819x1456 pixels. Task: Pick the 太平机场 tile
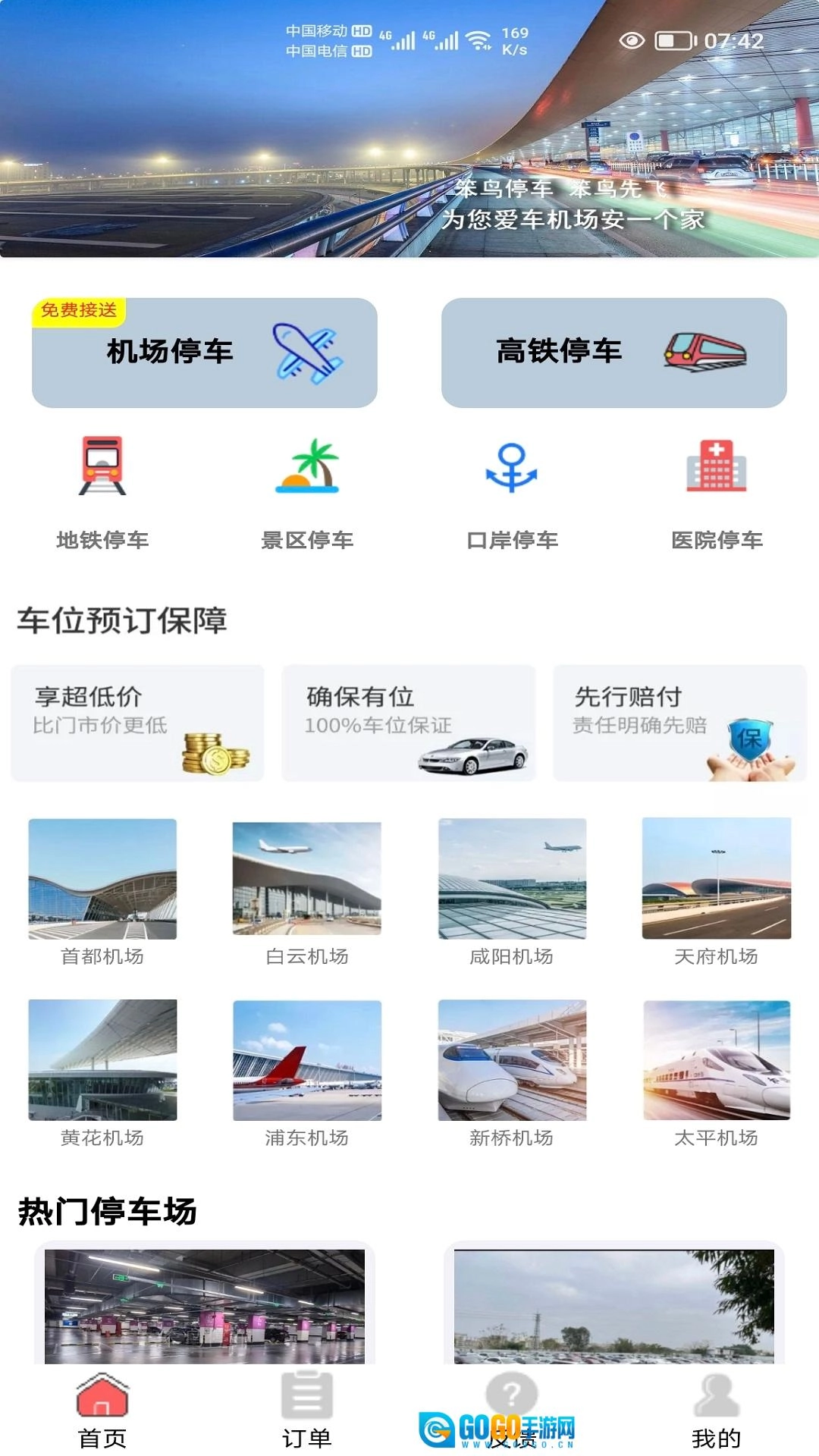717,1072
